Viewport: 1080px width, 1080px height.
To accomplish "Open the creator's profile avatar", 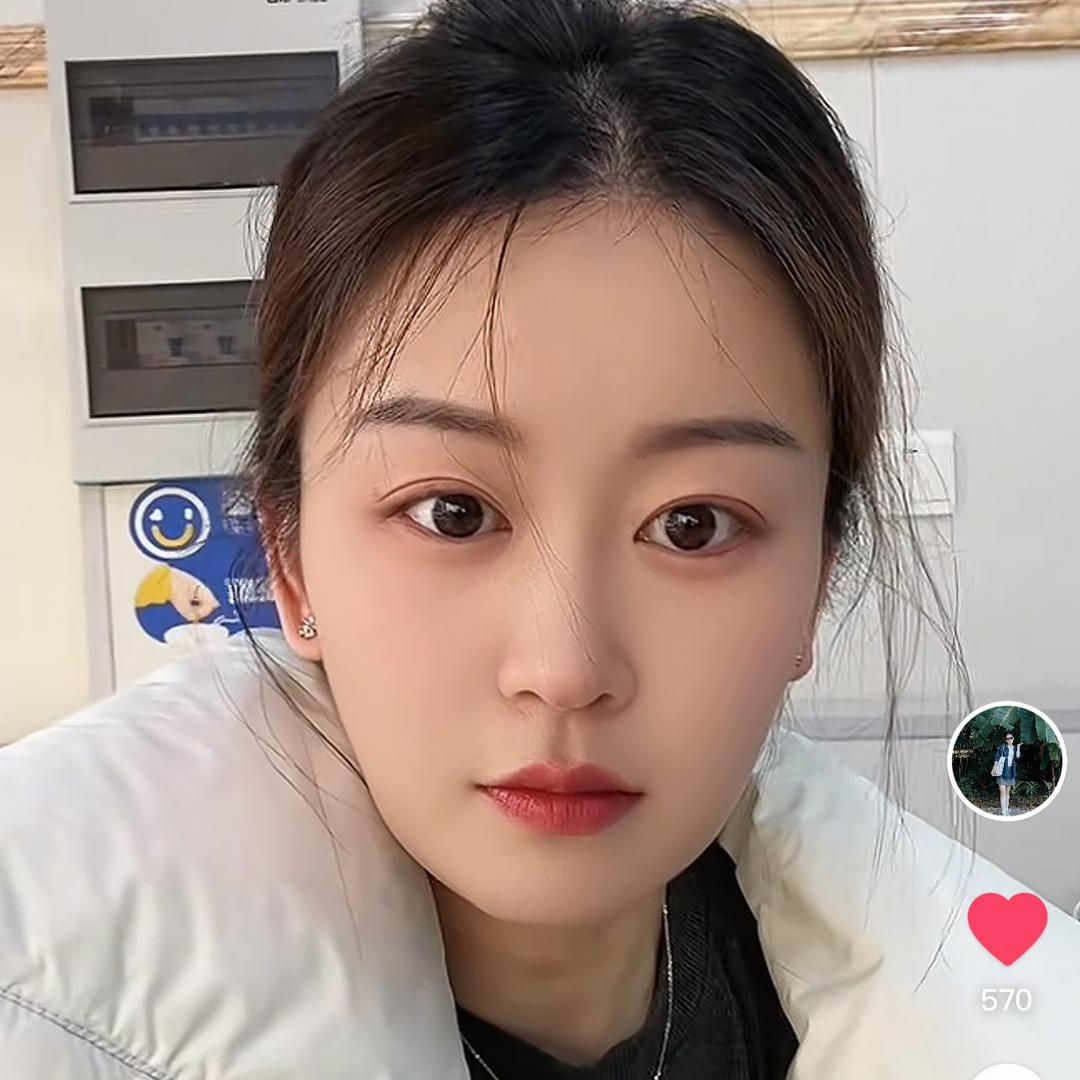I will [x=1006, y=761].
